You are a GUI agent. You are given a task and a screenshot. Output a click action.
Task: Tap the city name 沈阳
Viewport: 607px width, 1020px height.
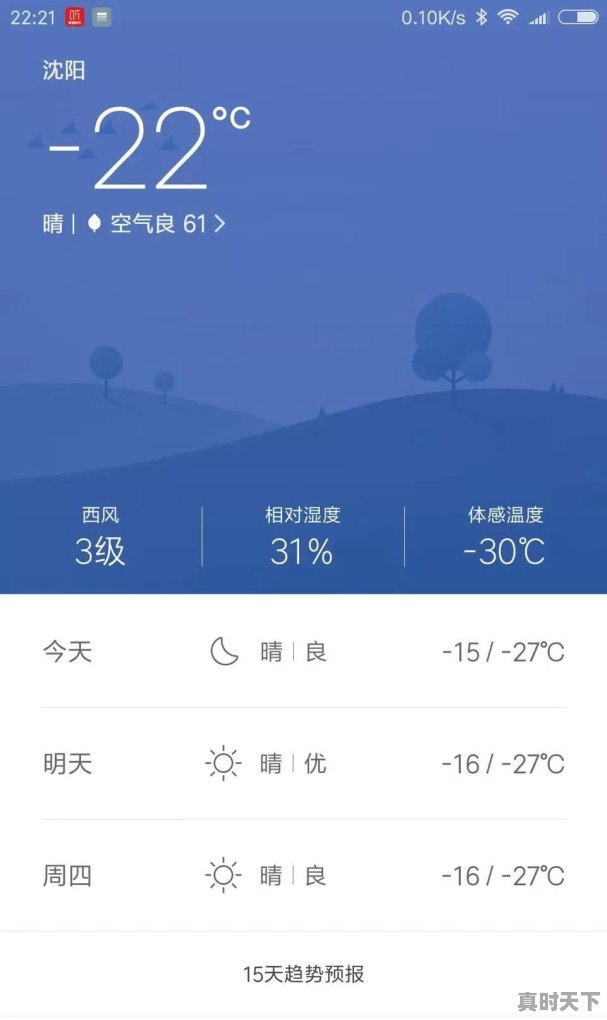(64, 70)
